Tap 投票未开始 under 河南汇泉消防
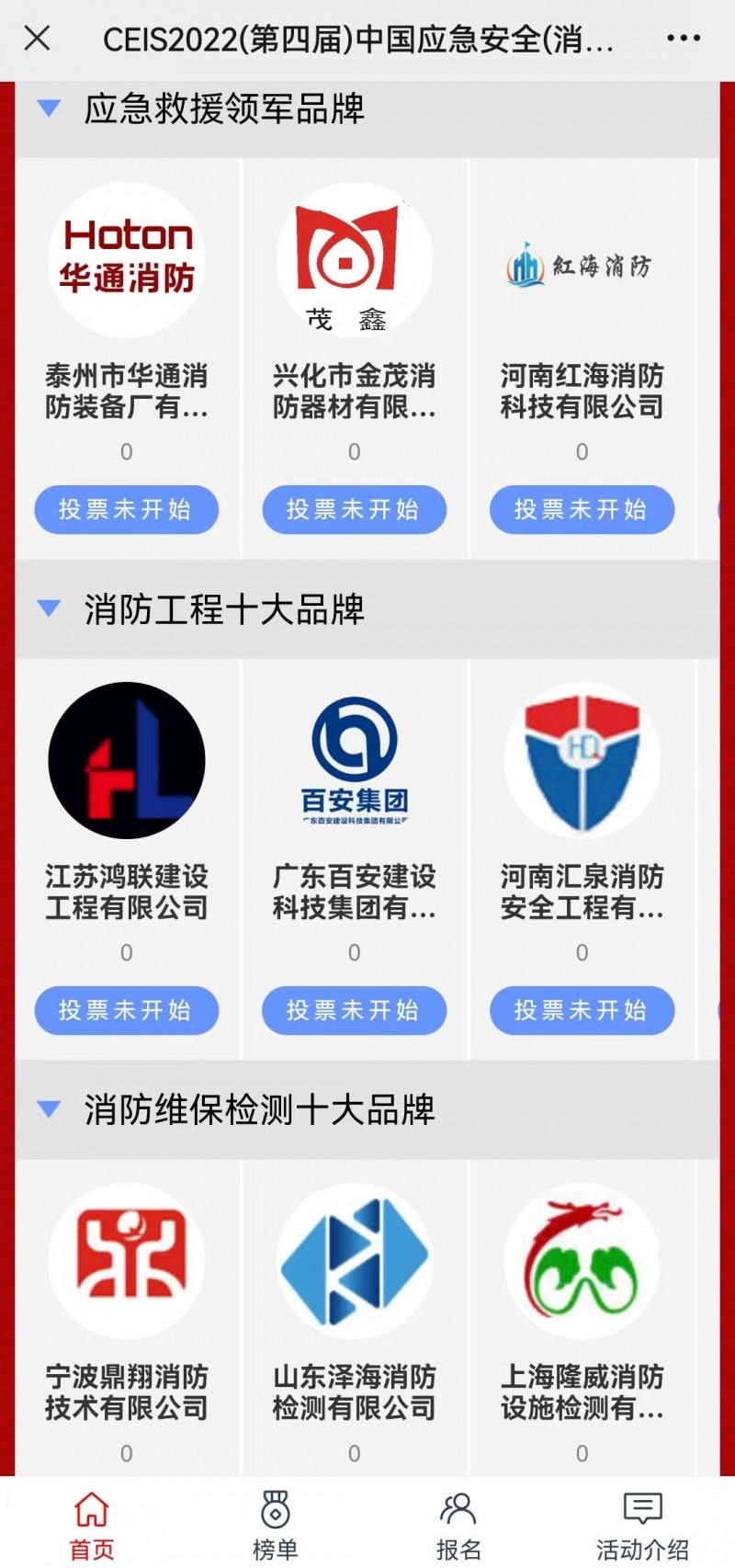 (x=582, y=1010)
